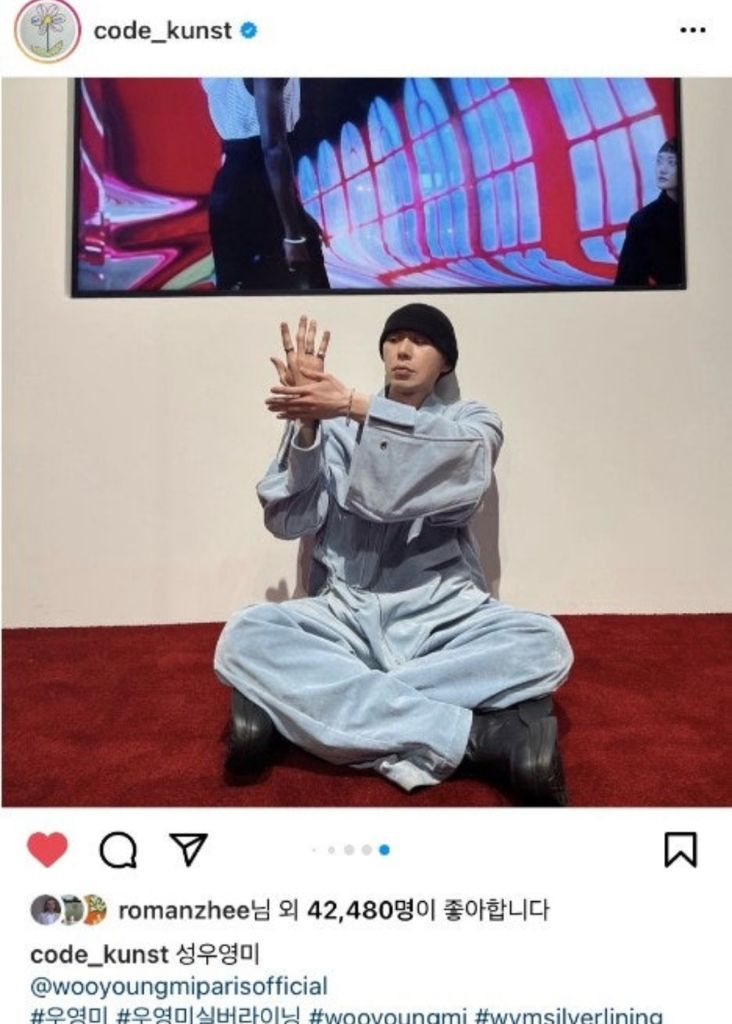The height and width of the screenshot is (1024, 732).
Task: Open the #wooyoungmi hashtag
Action: 386,1015
